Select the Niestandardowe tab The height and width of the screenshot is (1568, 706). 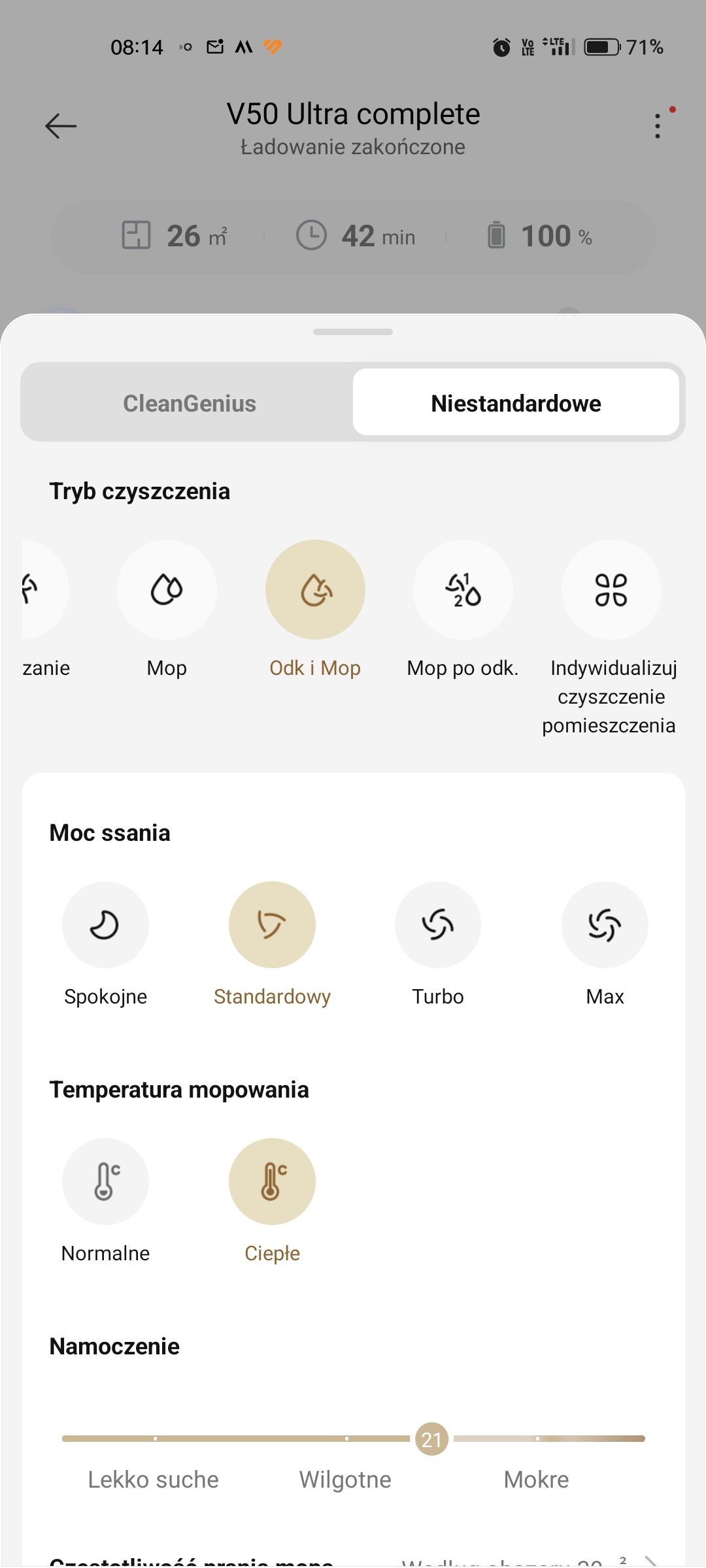coord(516,403)
